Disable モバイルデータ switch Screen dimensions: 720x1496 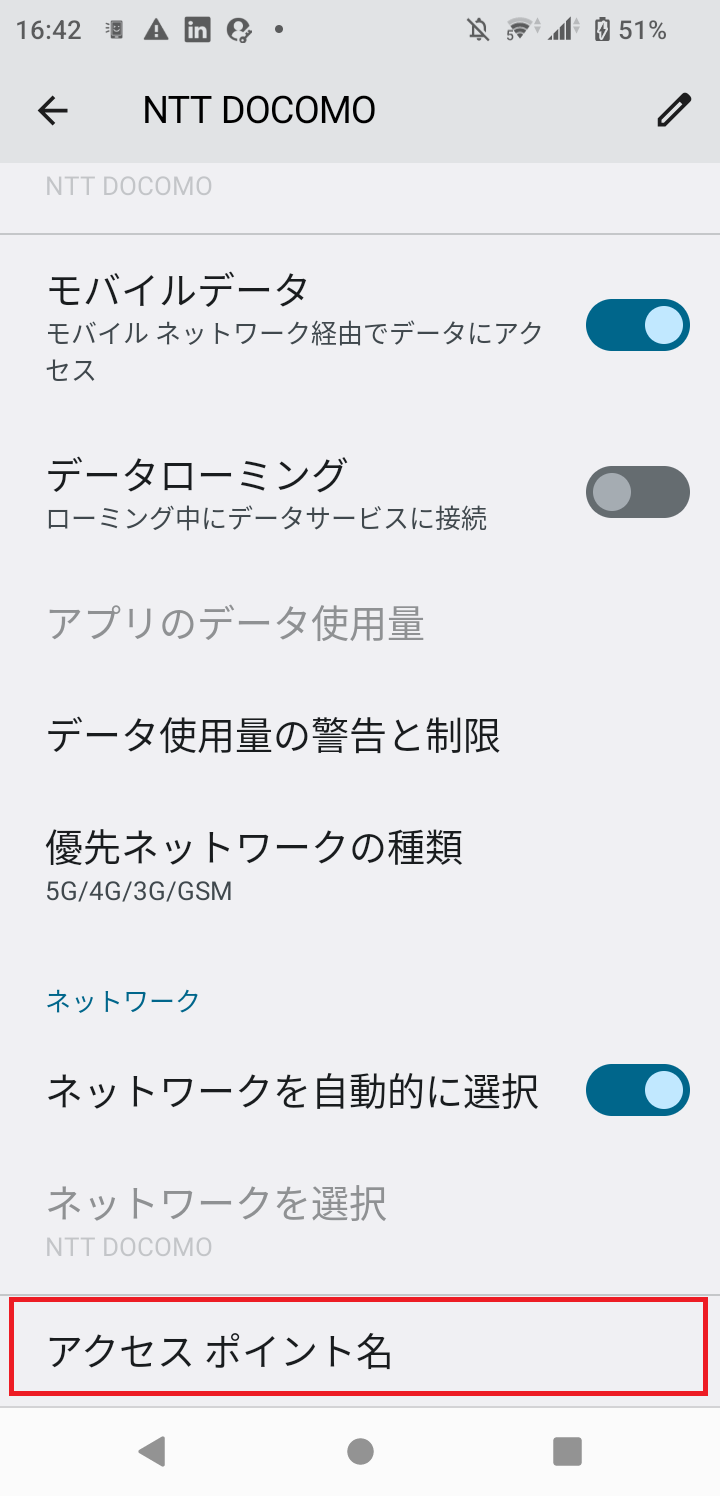coord(638,325)
